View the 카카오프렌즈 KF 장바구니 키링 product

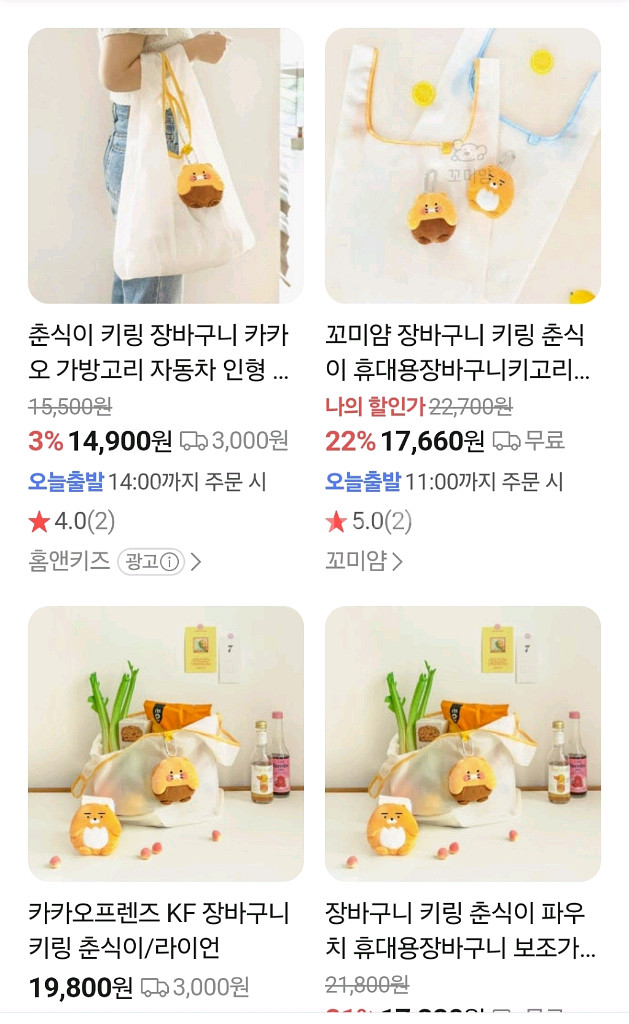point(165,743)
